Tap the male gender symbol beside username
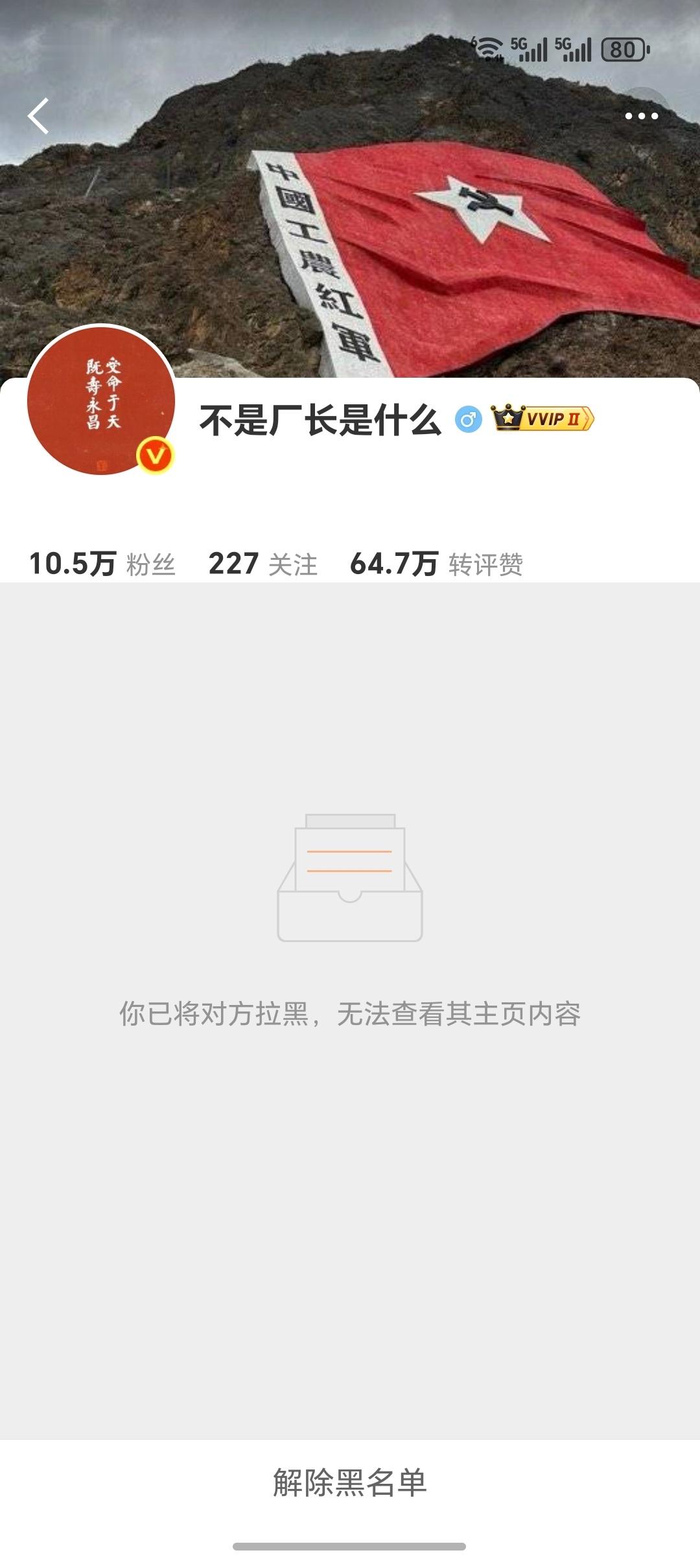 (x=468, y=420)
